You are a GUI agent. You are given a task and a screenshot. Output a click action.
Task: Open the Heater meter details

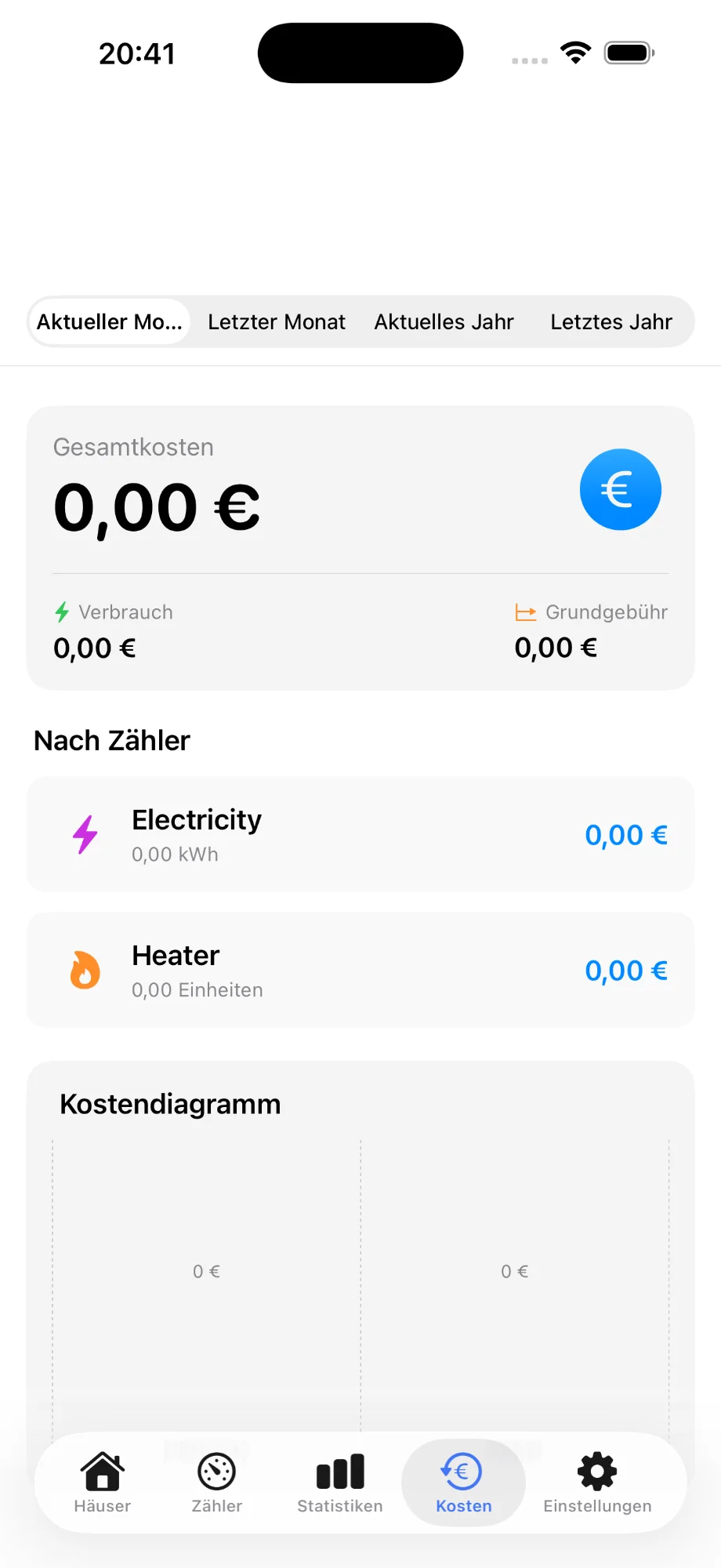[x=360, y=970]
